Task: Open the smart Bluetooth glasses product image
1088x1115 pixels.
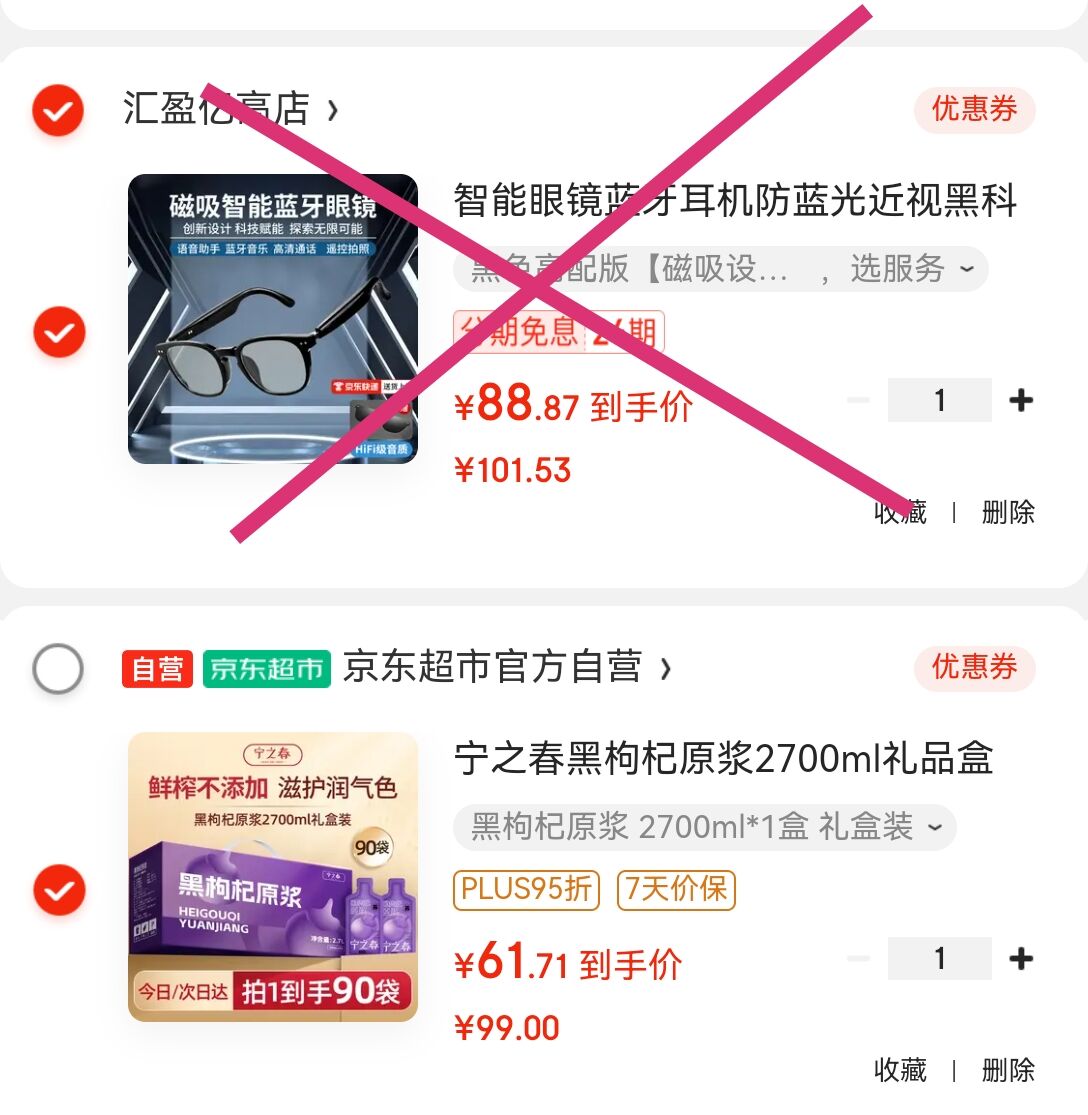Action: pos(273,319)
